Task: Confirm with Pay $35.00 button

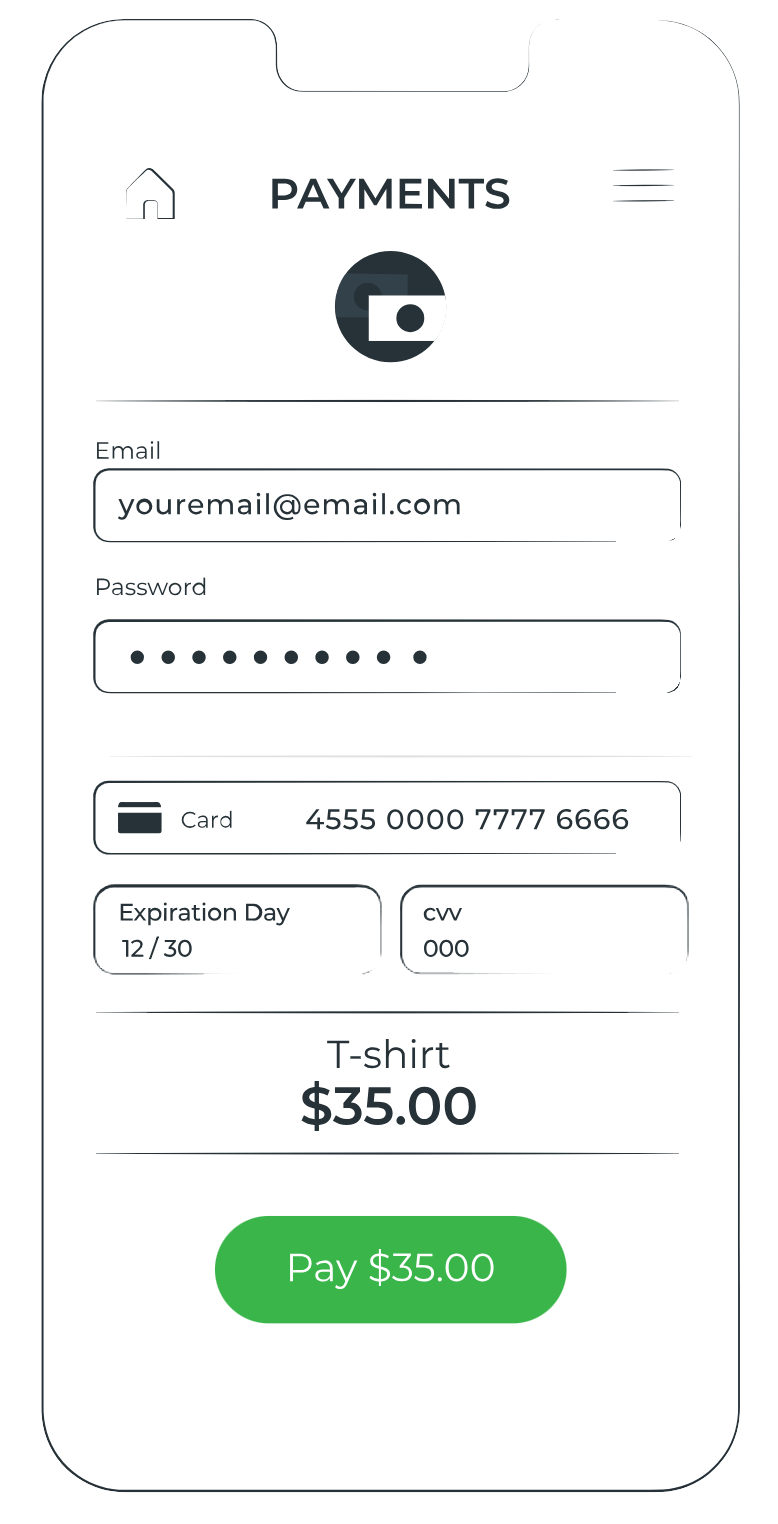Action: [x=390, y=1269]
